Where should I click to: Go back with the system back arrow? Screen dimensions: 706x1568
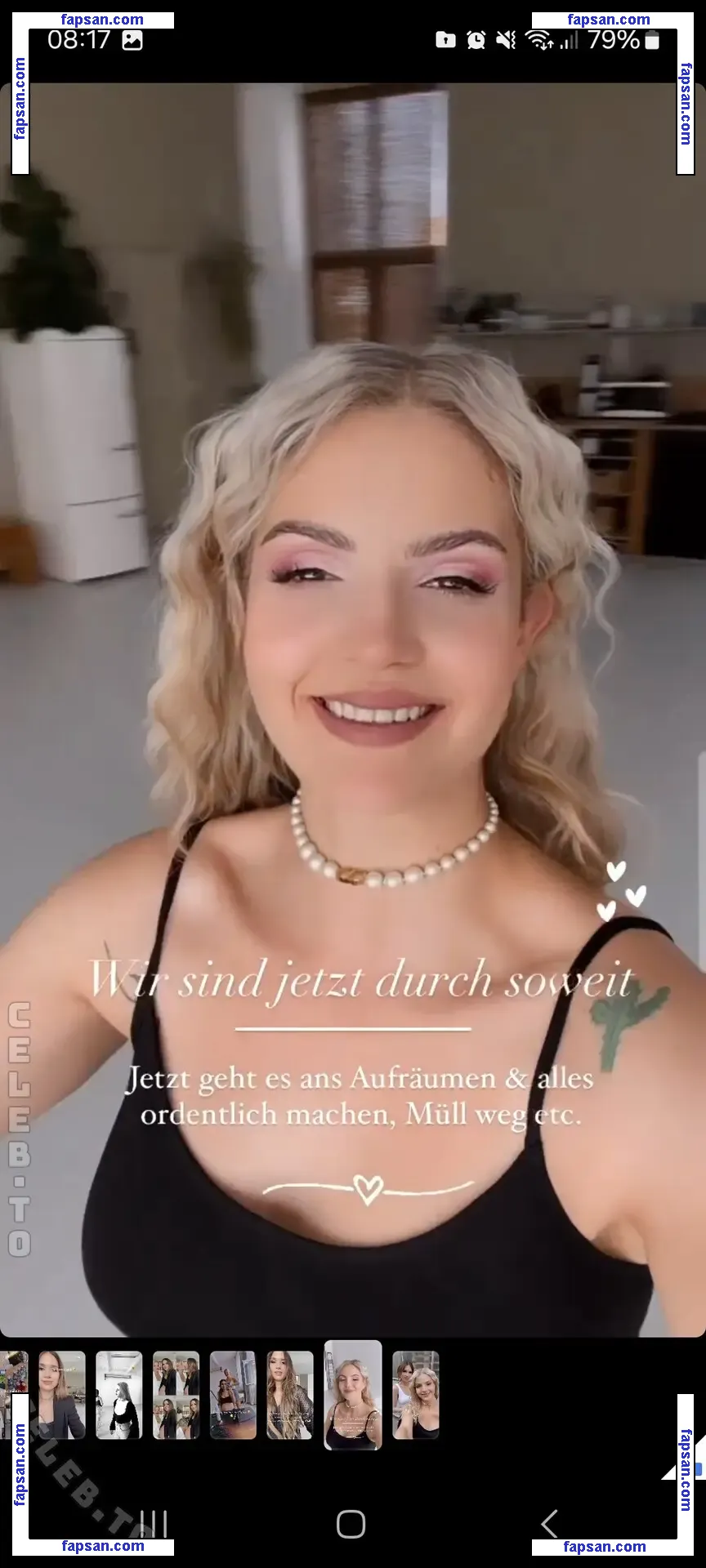coord(549,1523)
